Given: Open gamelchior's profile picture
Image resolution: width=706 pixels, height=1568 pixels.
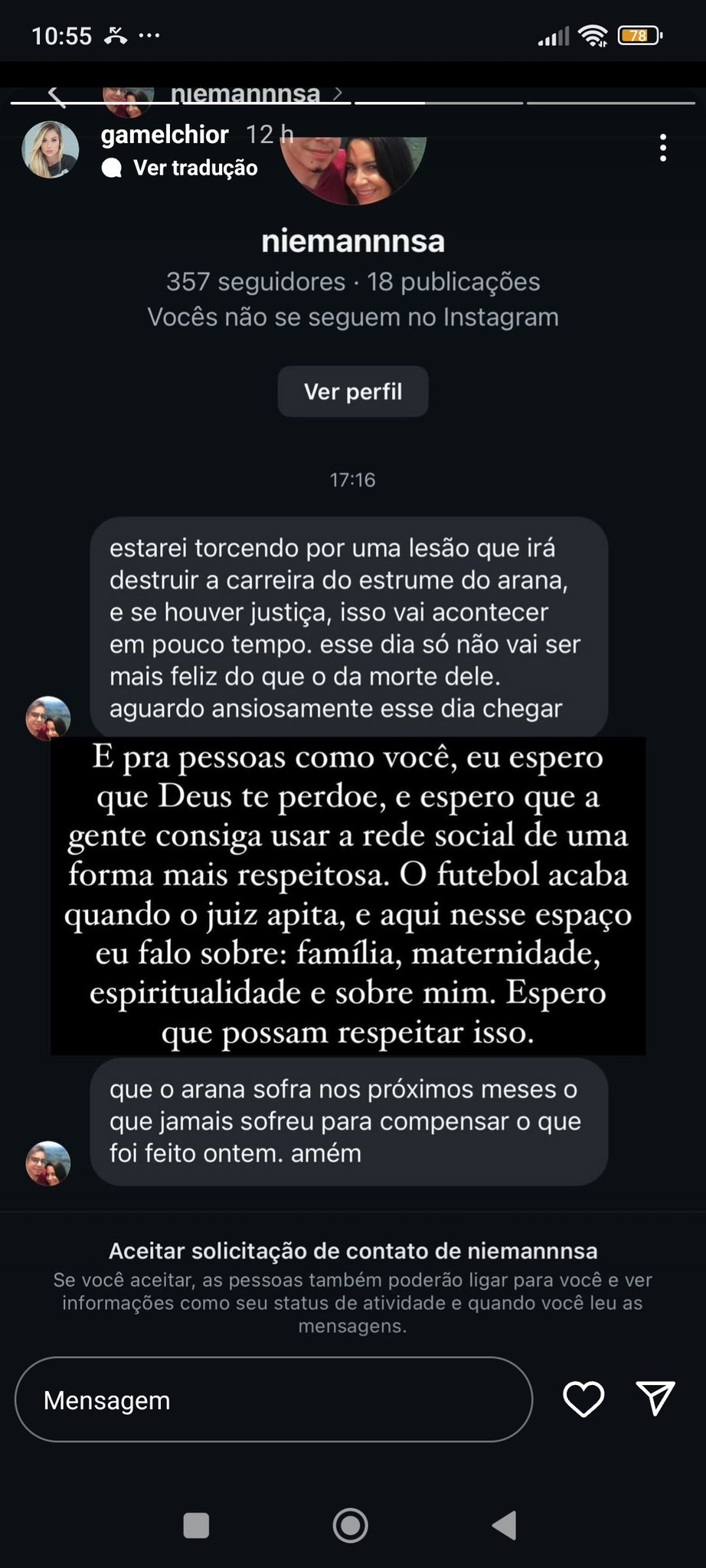Looking at the screenshot, I should click(x=50, y=149).
